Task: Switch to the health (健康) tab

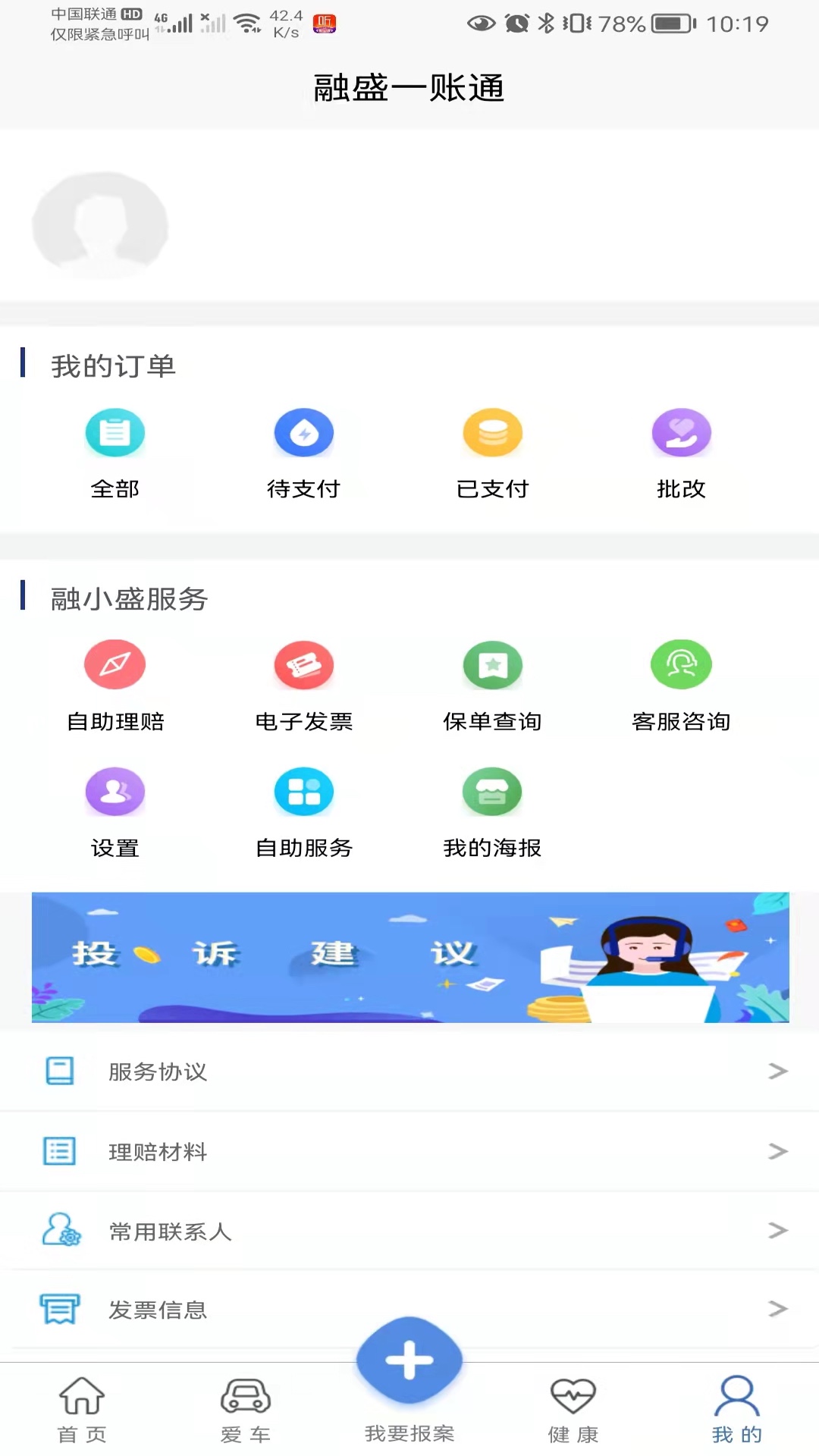Action: click(x=573, y=1410)
